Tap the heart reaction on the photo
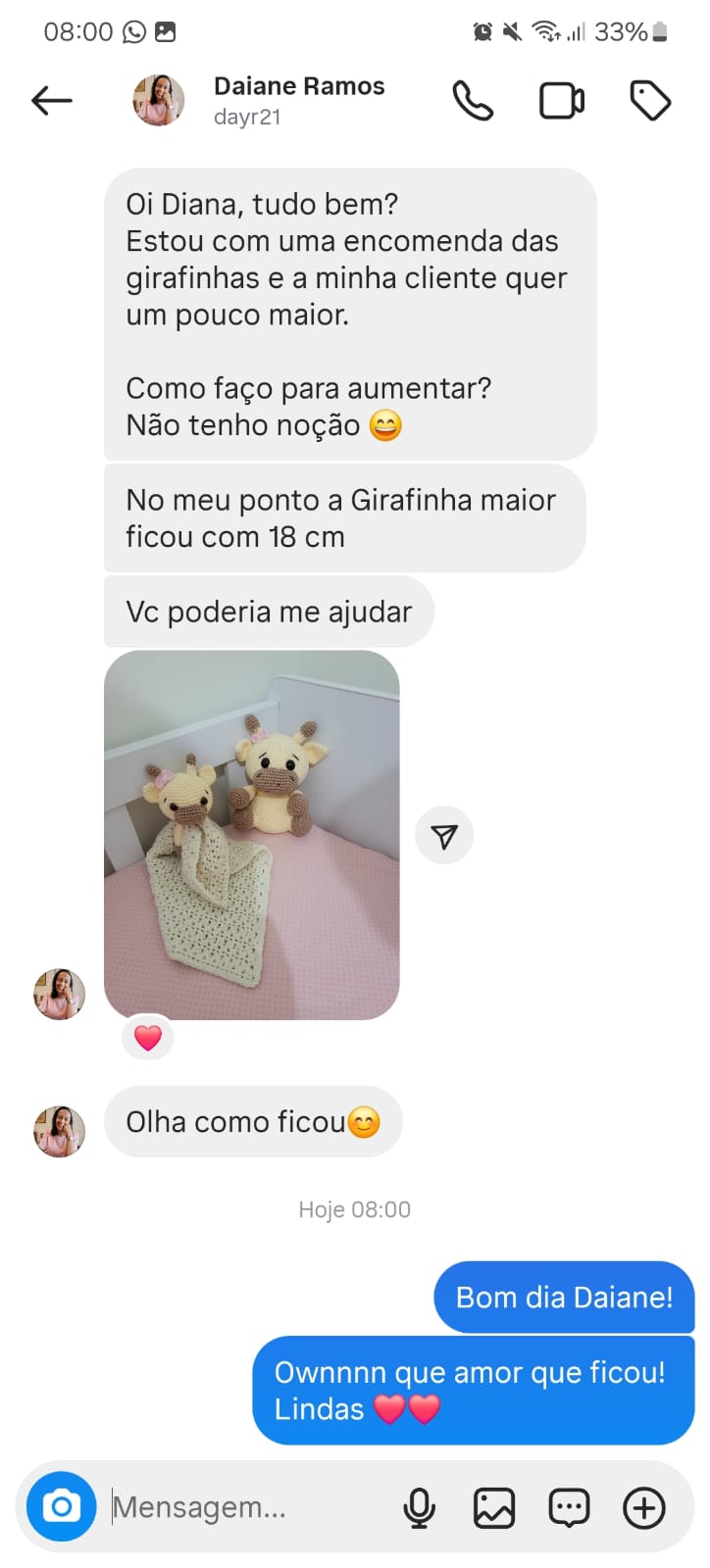 147,1037
